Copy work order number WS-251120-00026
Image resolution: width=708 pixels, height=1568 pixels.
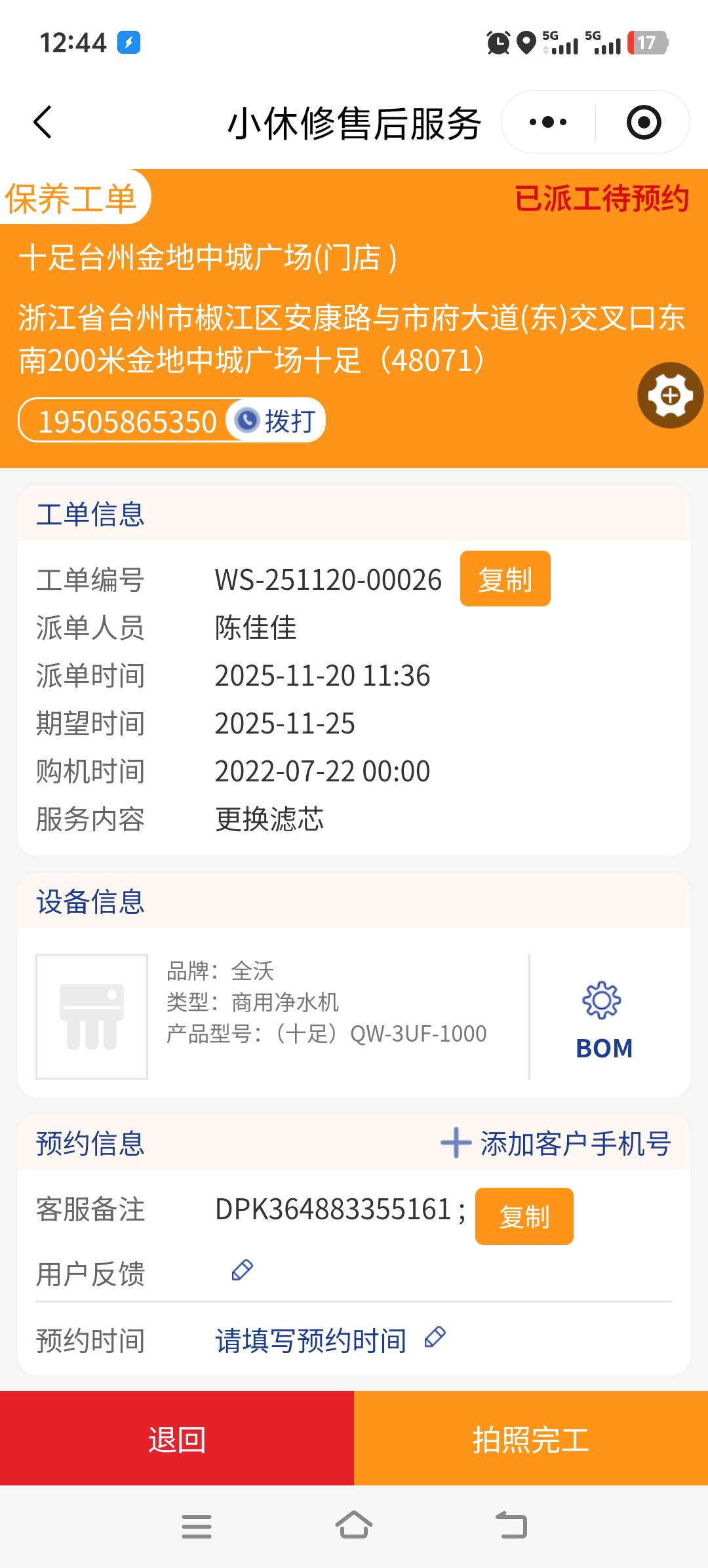pos(505,579)
